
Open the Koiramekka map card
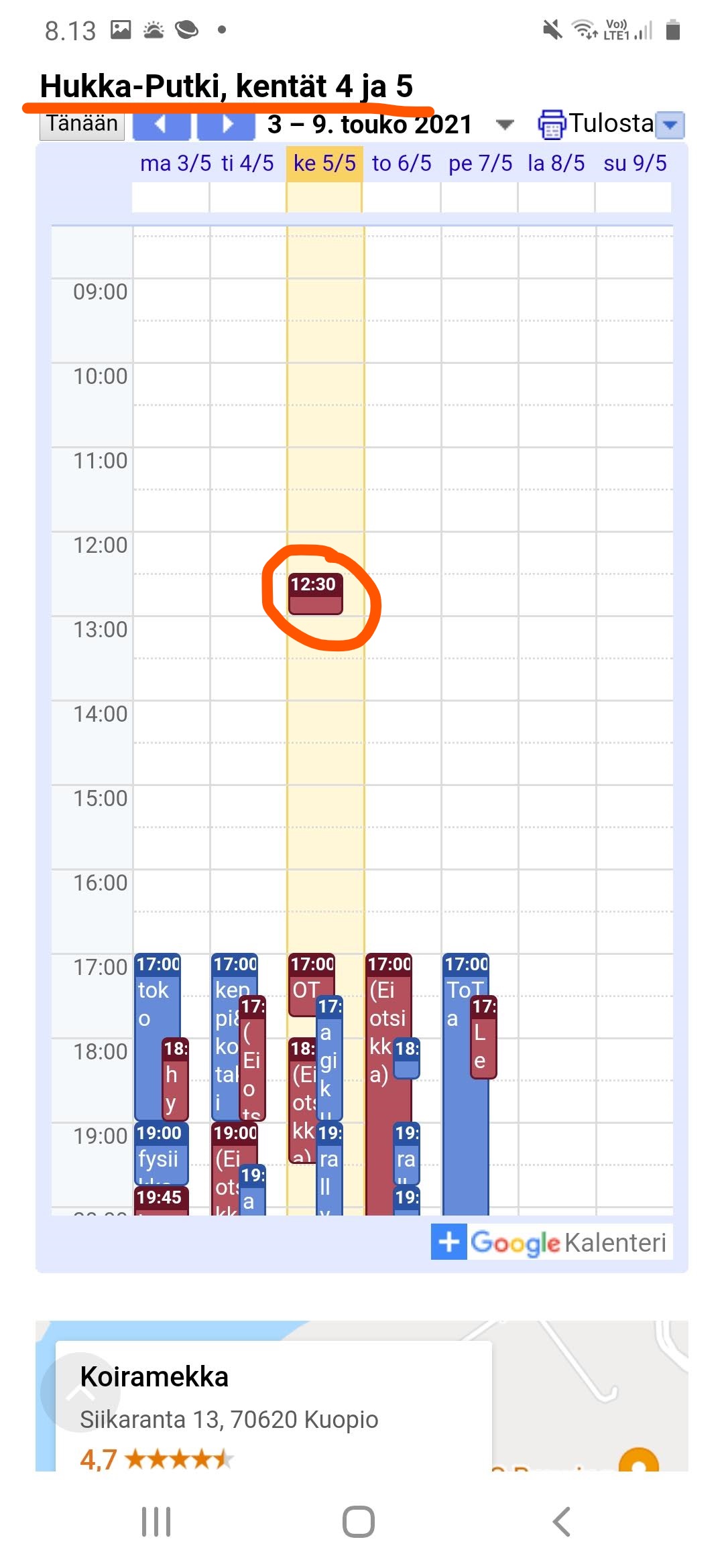point(274,1407)
